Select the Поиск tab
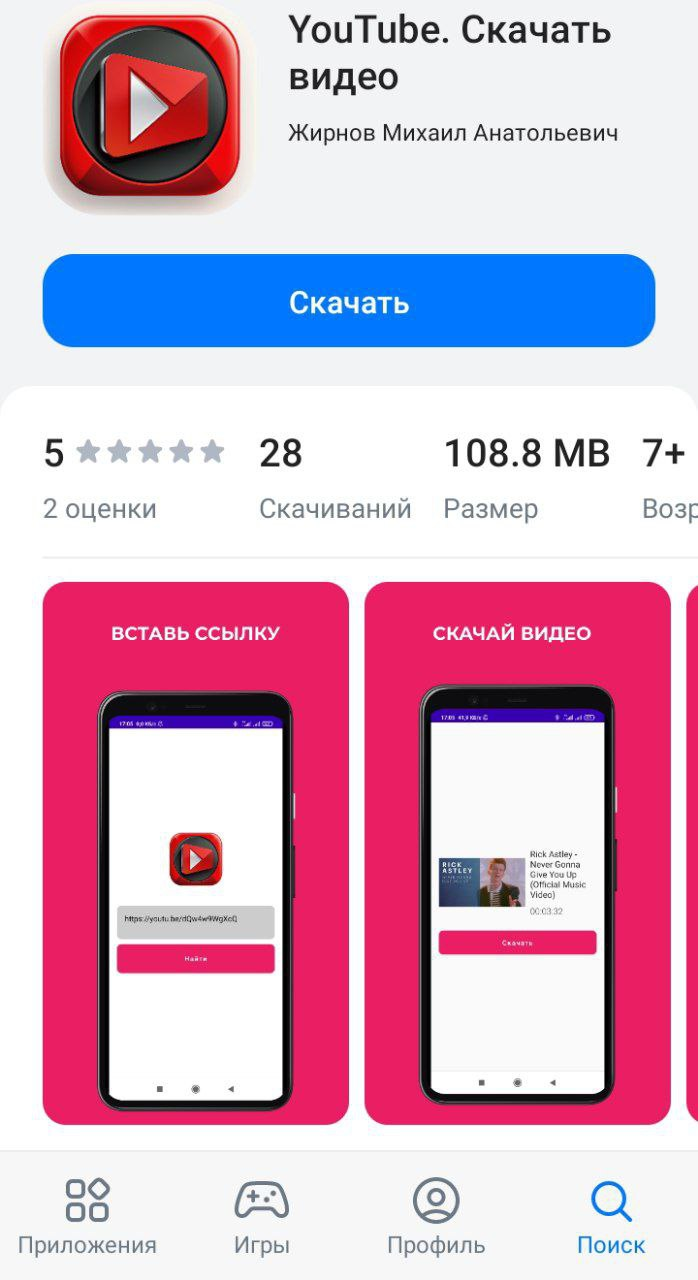Viewport: 698px width, 1280px height. pos(610,1216)
